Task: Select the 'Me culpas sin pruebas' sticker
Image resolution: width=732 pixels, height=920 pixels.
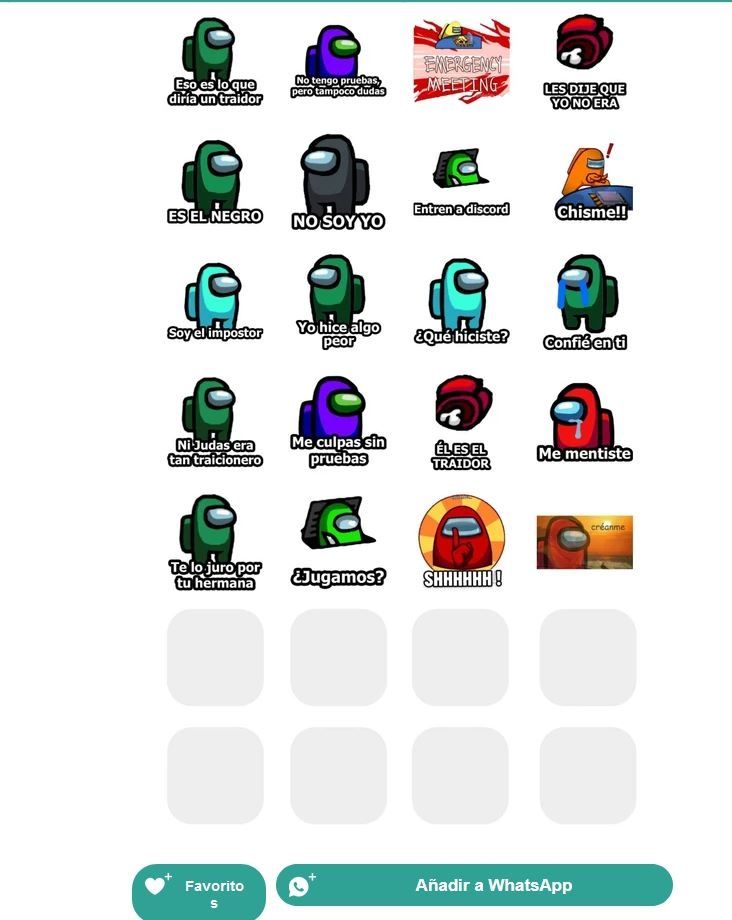Action: (x=338, y=422)
